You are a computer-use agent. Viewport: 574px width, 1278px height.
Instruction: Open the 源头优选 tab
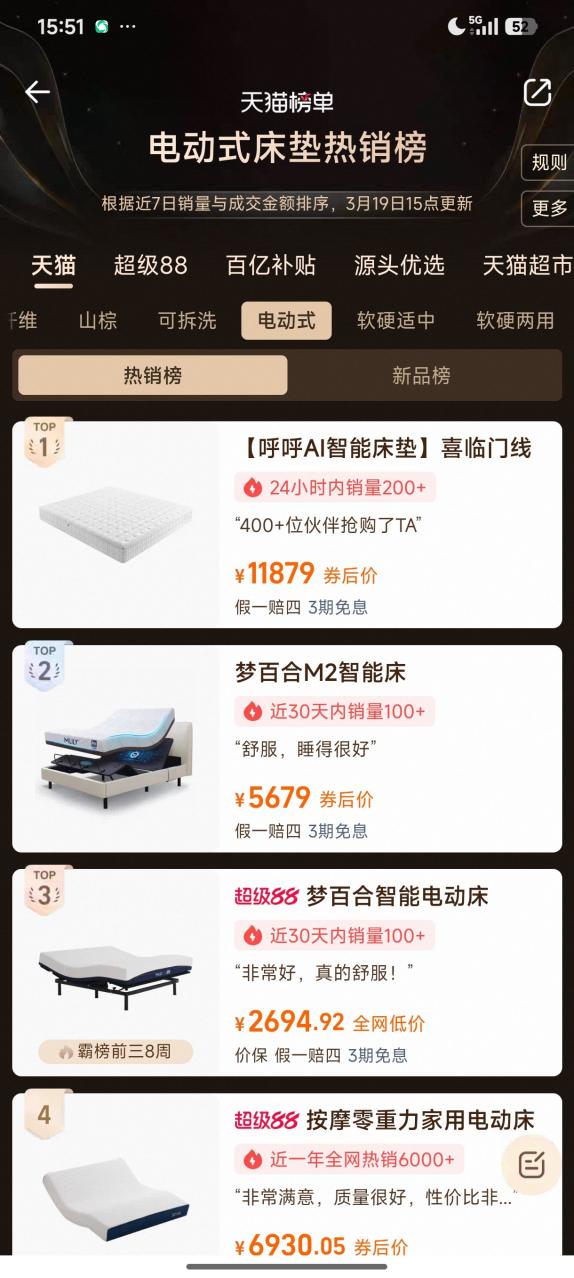[x=399, y=266]
